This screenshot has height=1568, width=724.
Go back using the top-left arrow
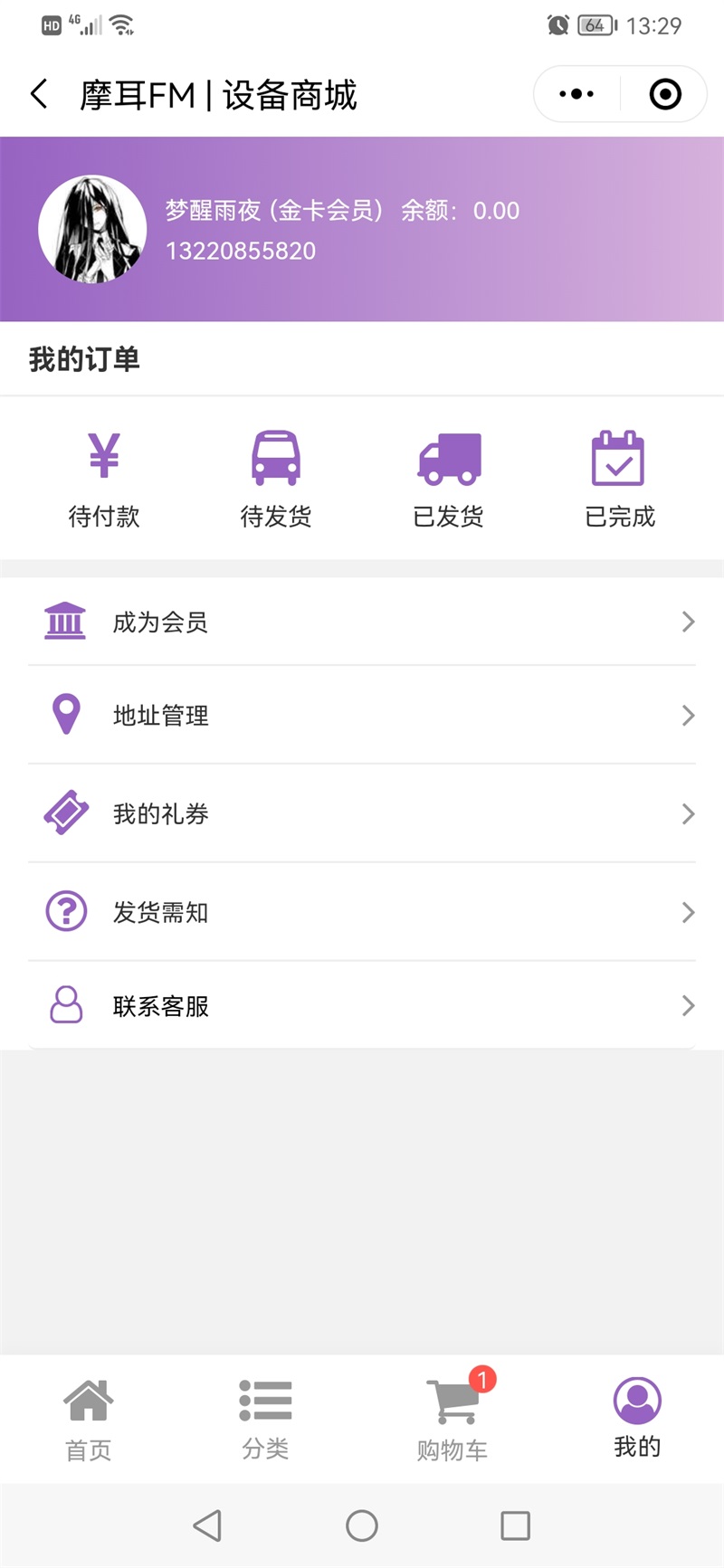(x=39, y=94)
